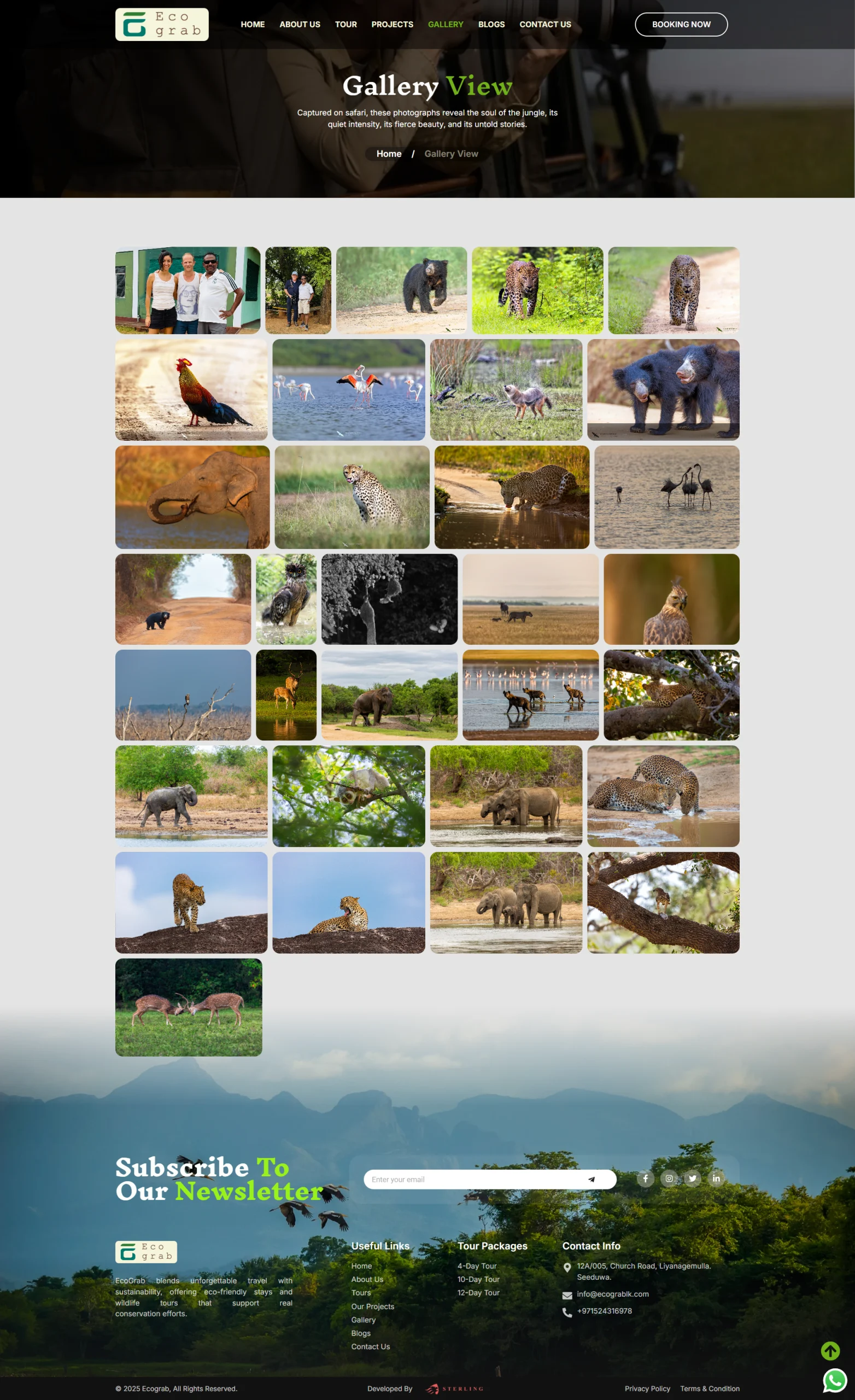Screen dimensions: 855x1400
Task: Submit email with the paper plane icon
Action: point(592,1180)
